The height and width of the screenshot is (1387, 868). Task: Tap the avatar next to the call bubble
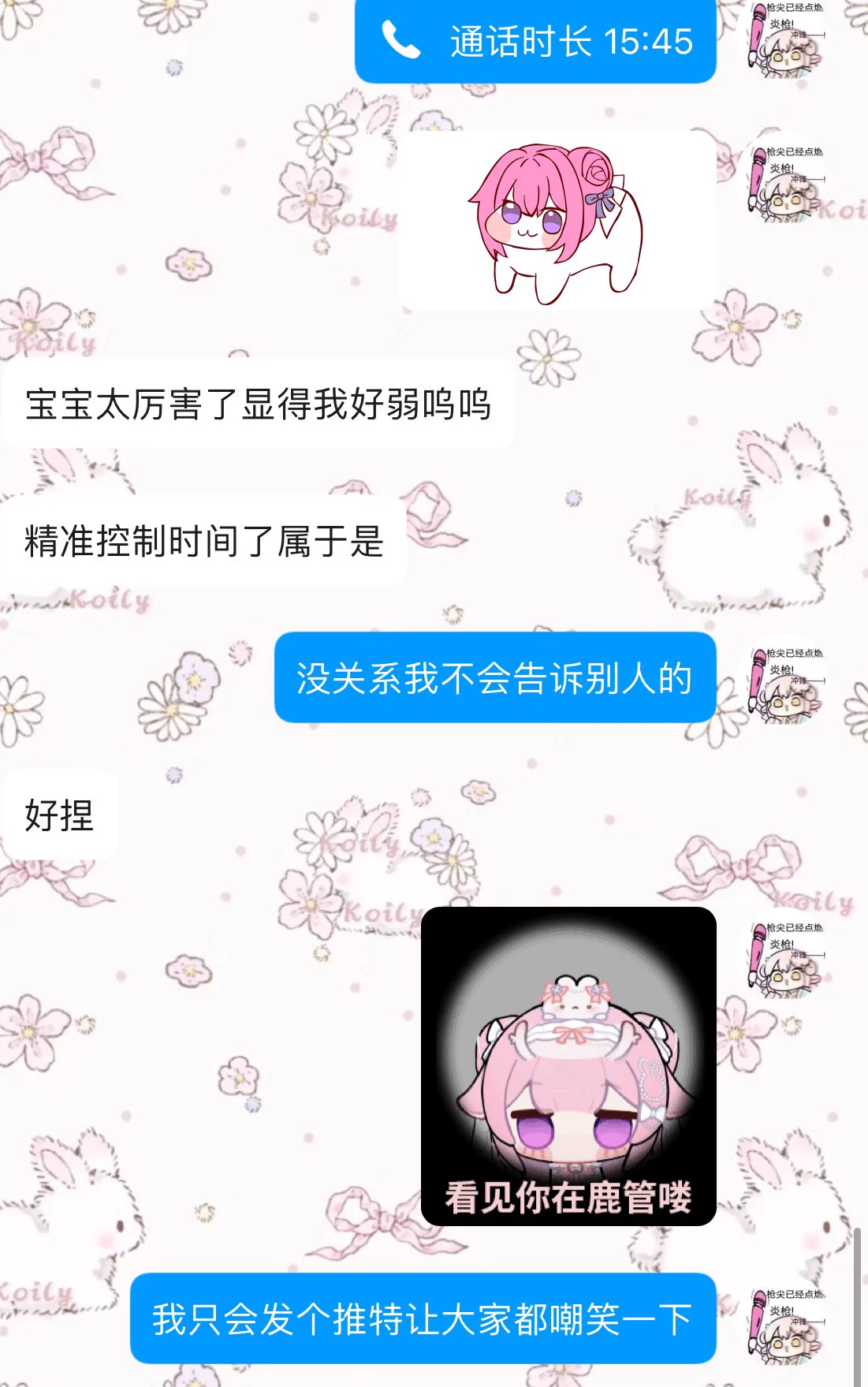[x=785, y=38]
